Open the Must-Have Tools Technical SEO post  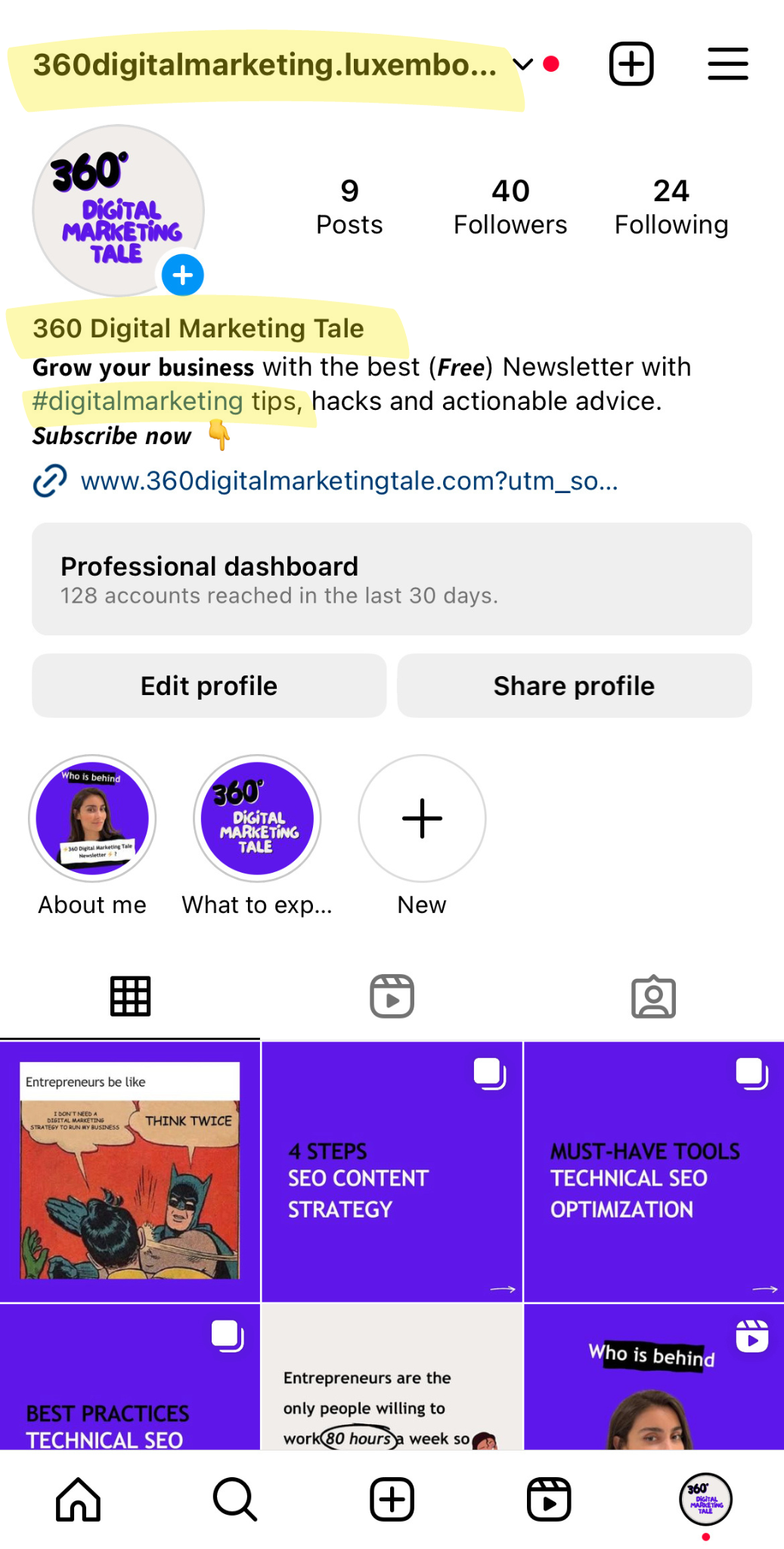click(x=654, y=1172)
